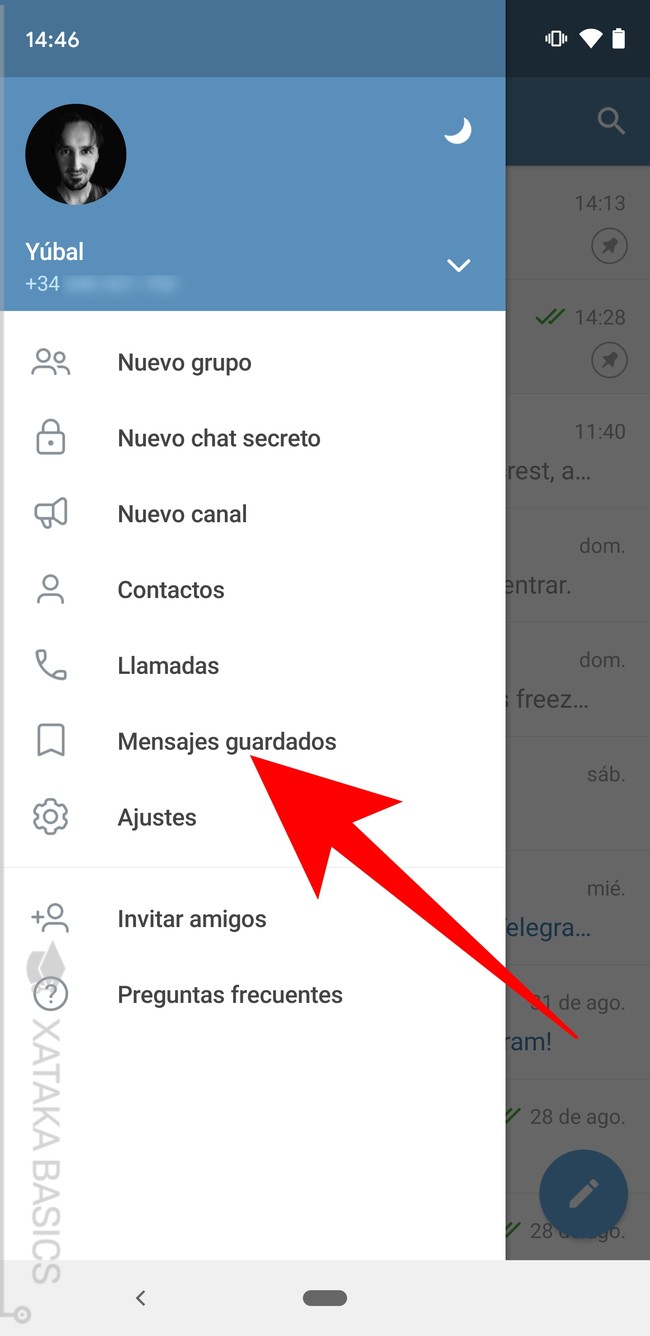Open Contactos
This screenshot has width=650, height=1336.
(171, 590)
